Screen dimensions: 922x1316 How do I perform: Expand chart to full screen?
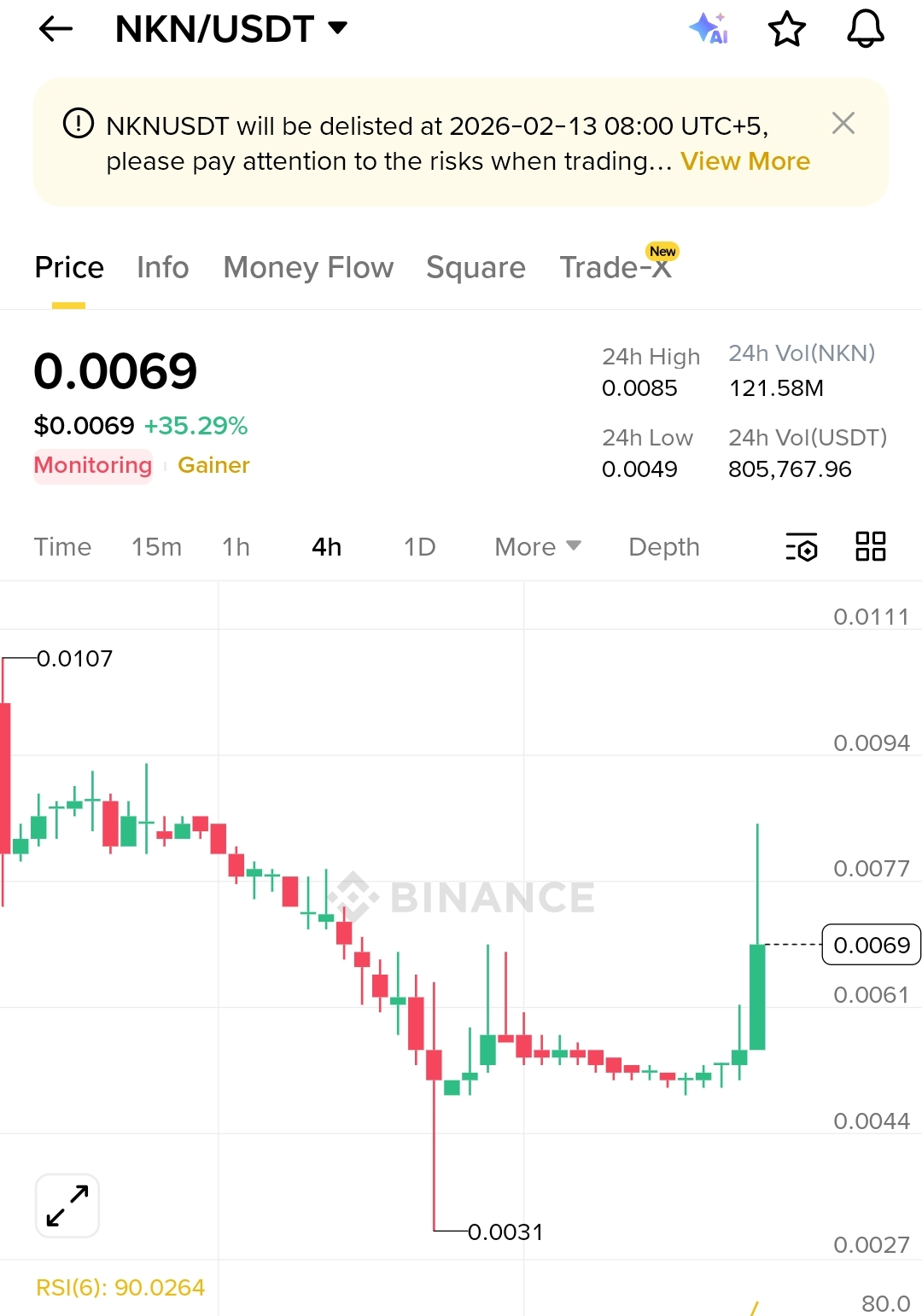tap(67, 1205)
